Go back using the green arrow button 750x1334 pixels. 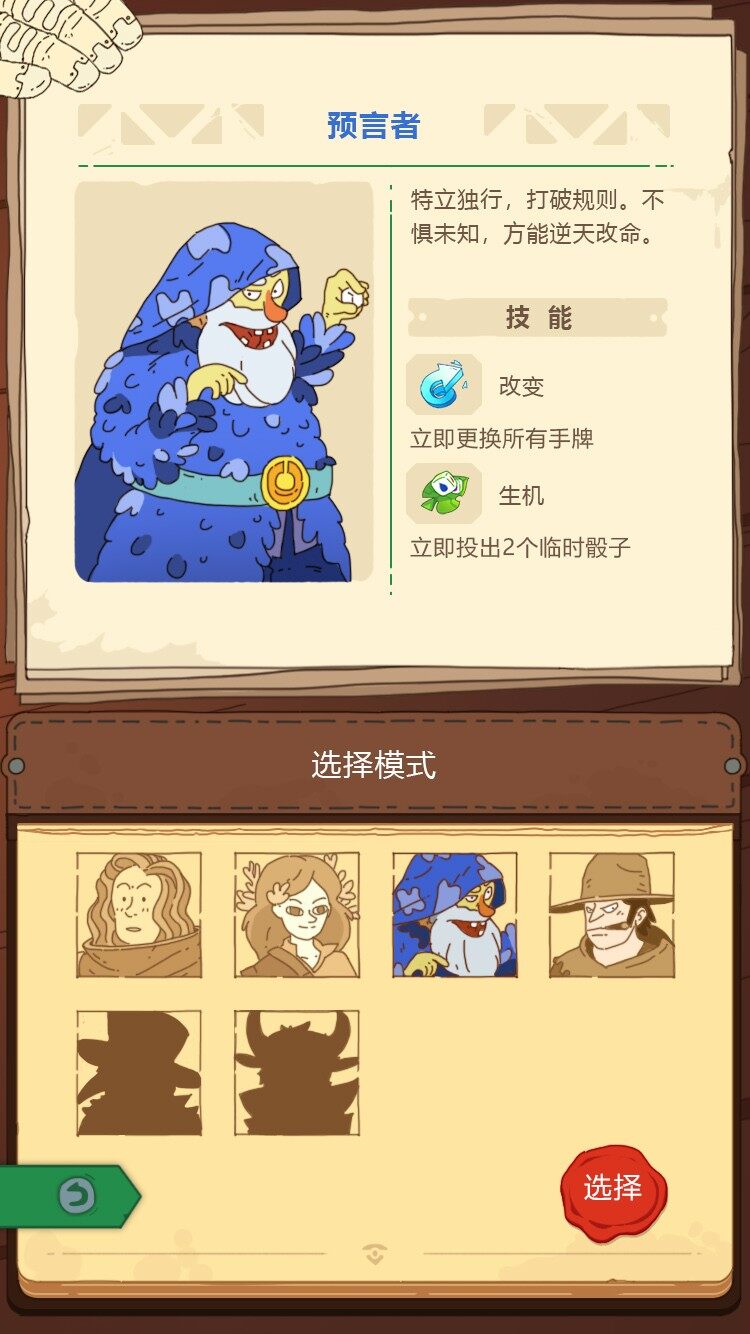pos(72,1195)
